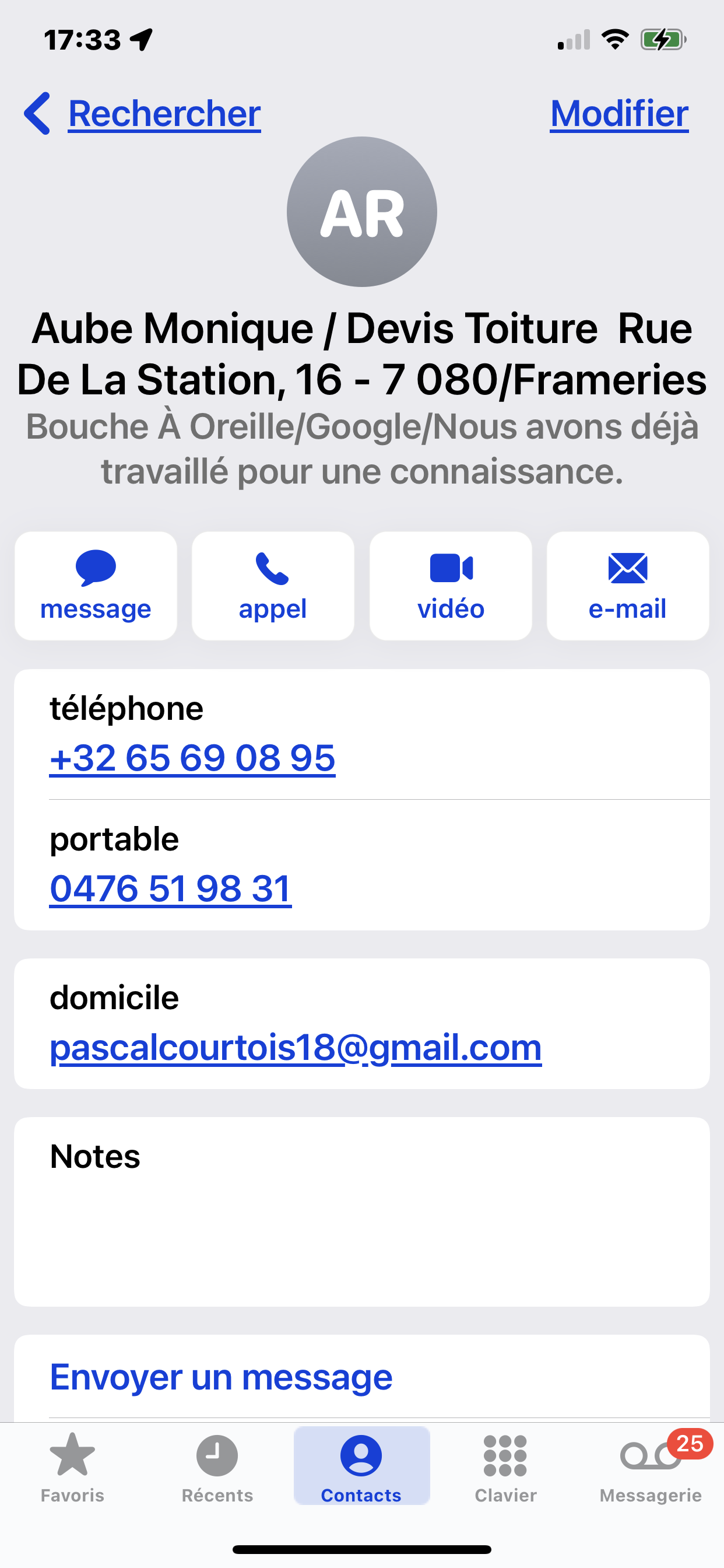724x1568 pixels.
Task: Switch to the Favoris tab
Action: point(72,1467)
